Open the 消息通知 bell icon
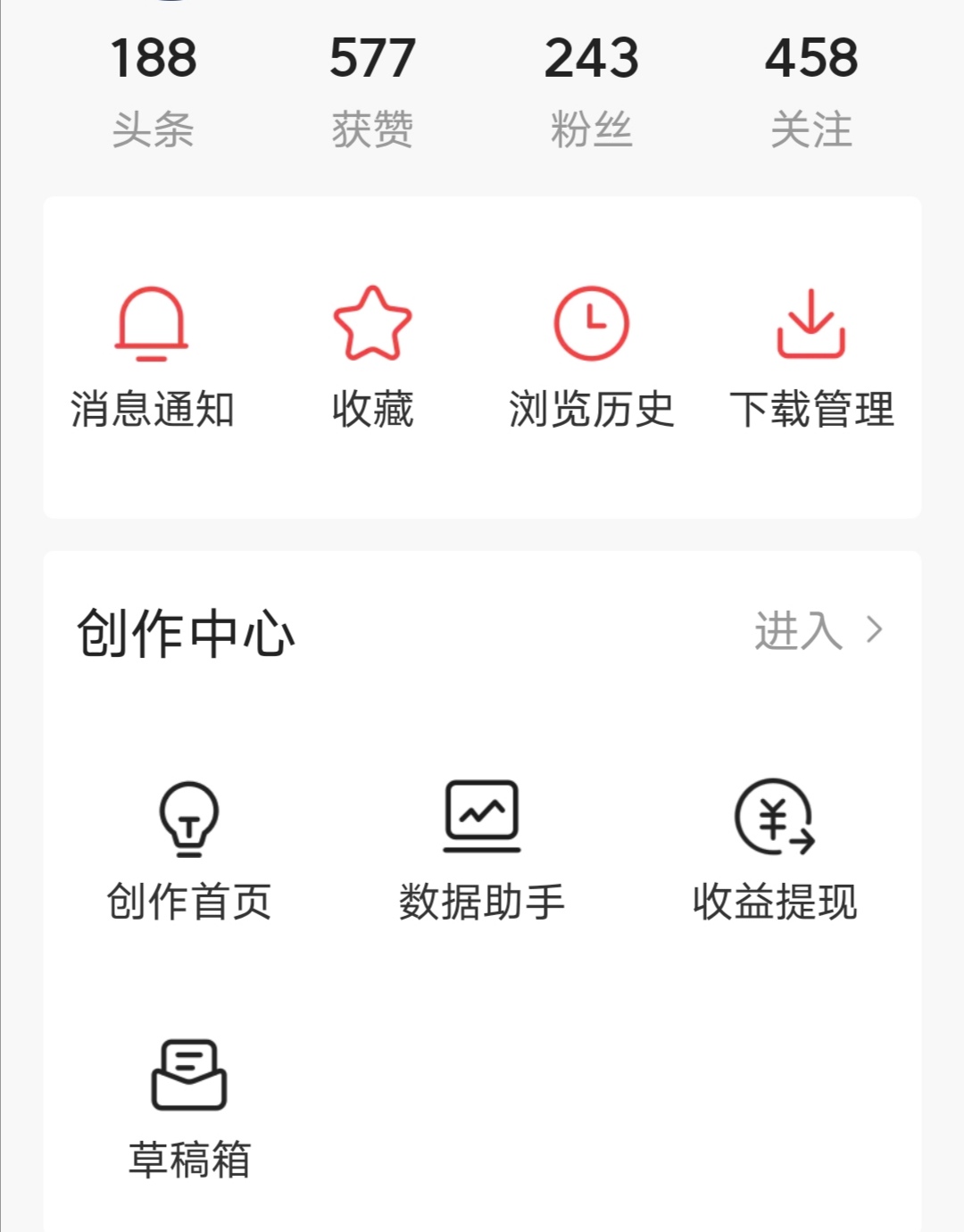964x1232 pixels. tap(154, 324)
